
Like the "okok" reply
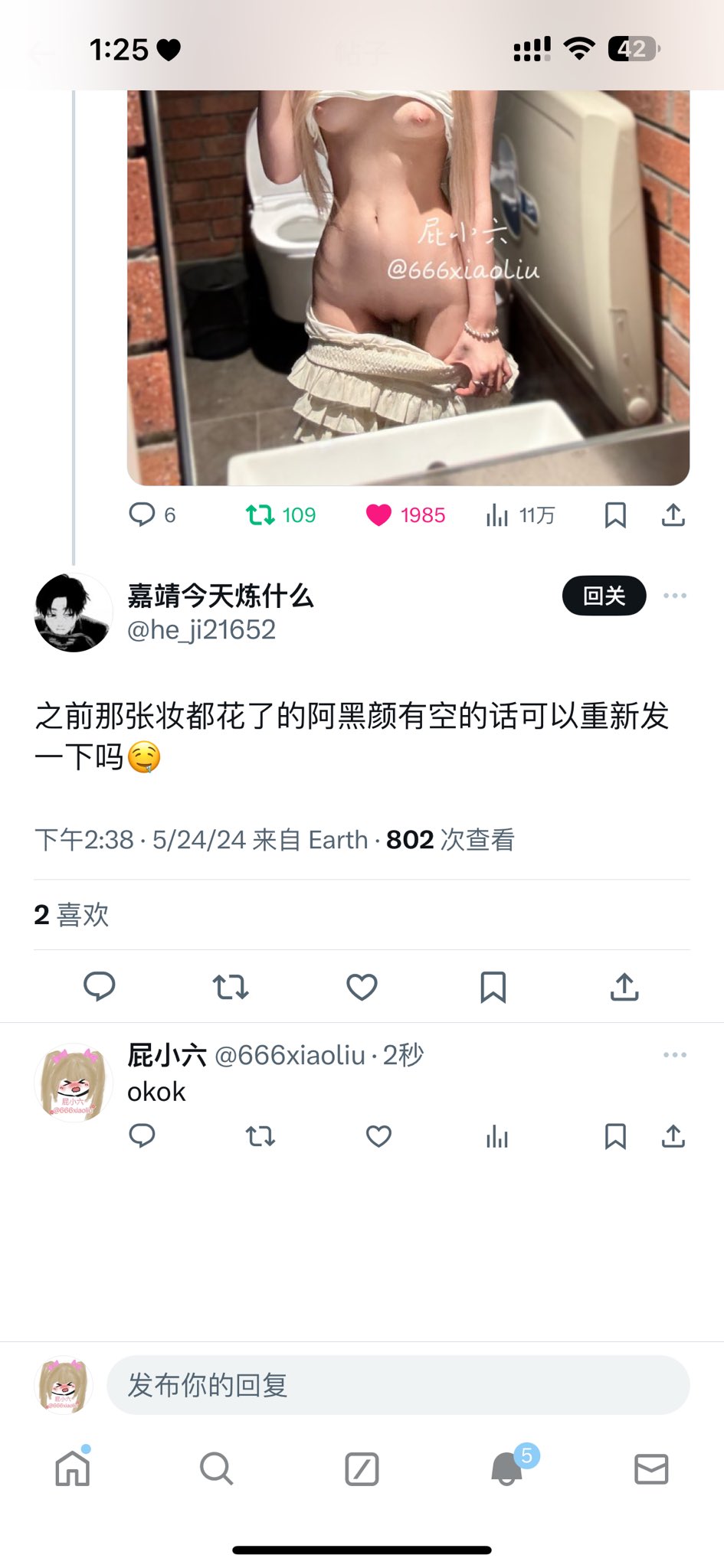(x=378, y=1136)
